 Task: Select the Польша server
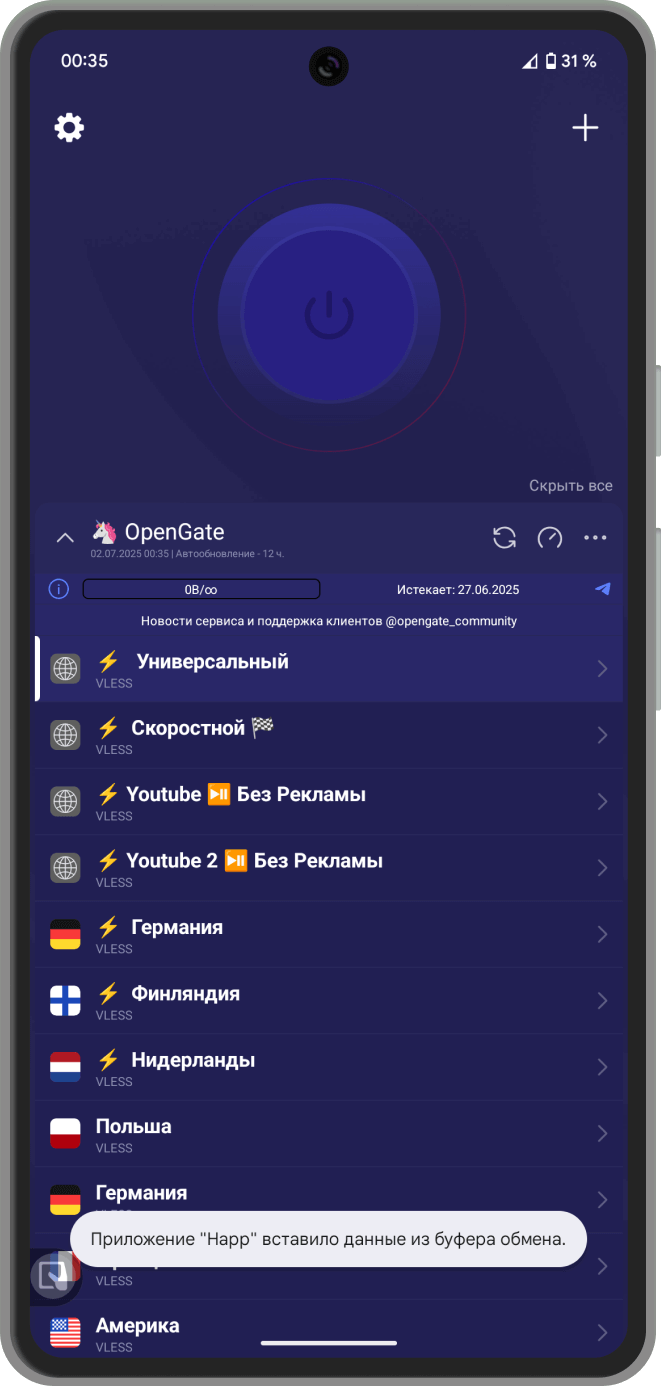pyautogui.click(x=300, y=1133)
